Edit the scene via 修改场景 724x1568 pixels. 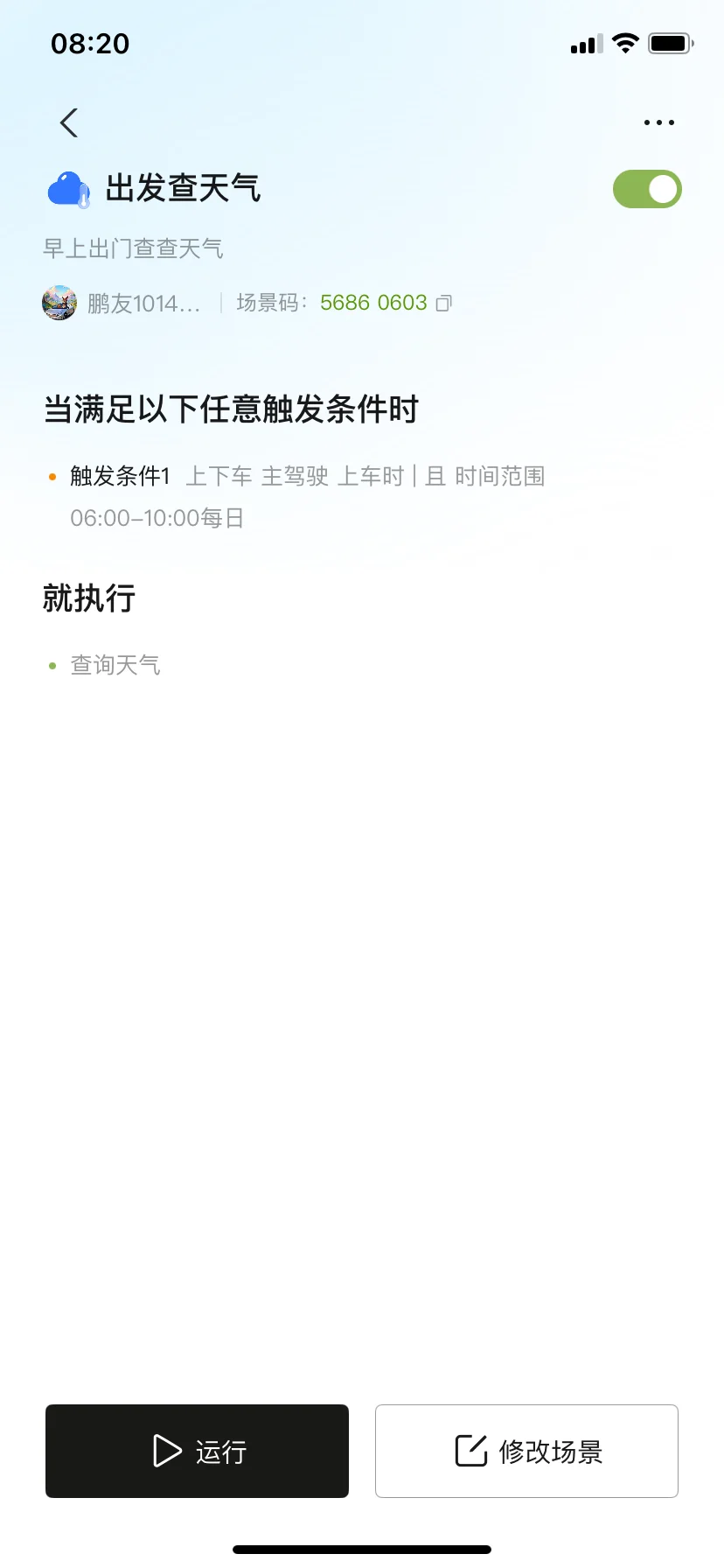coord(526,1451)
